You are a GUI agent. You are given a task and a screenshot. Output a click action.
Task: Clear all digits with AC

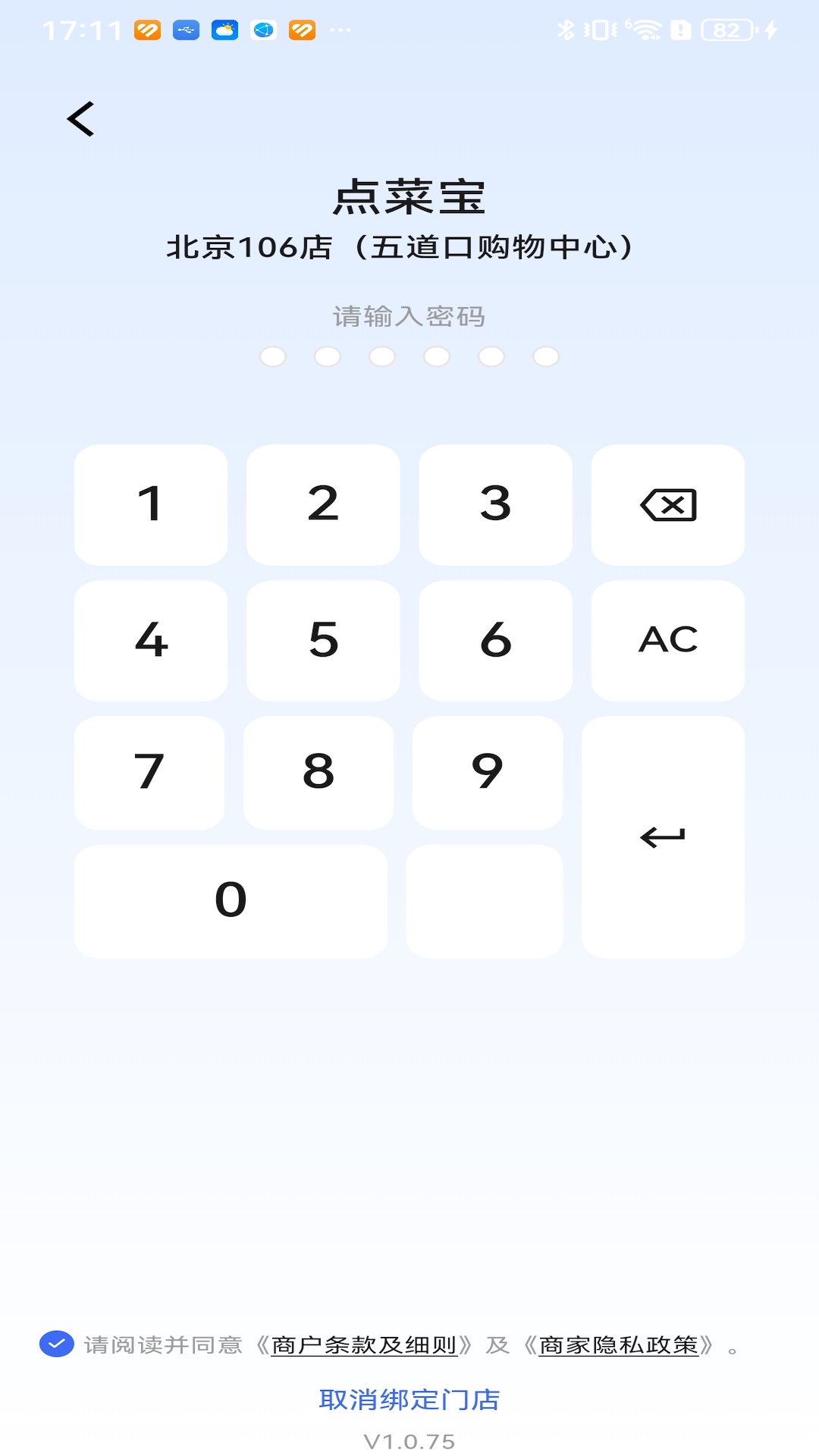pyautogui.click(x=667, y=640)
